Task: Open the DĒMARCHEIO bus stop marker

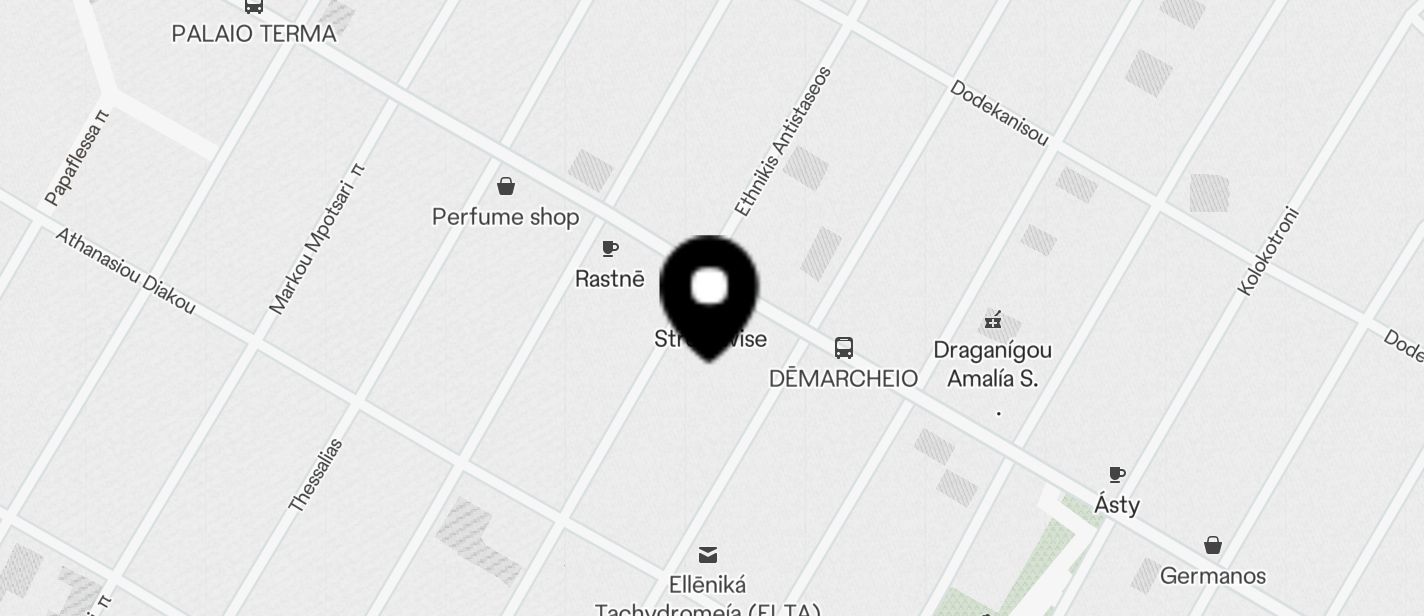Action: tap(844, 348)
